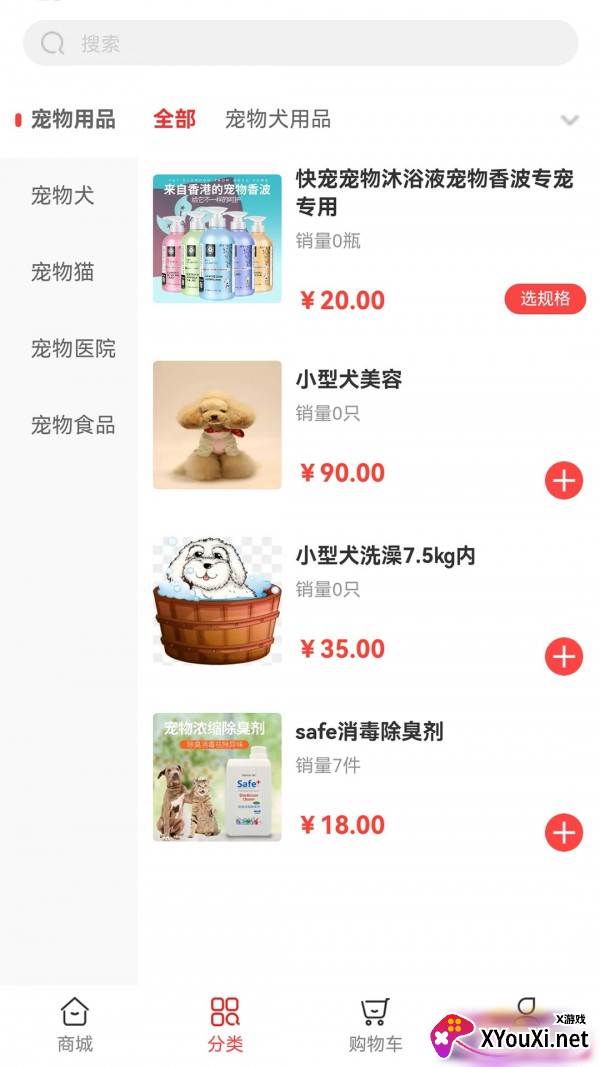Add 小型犬洗澡7.5kg内 to the cart

(x=564, y=657)
